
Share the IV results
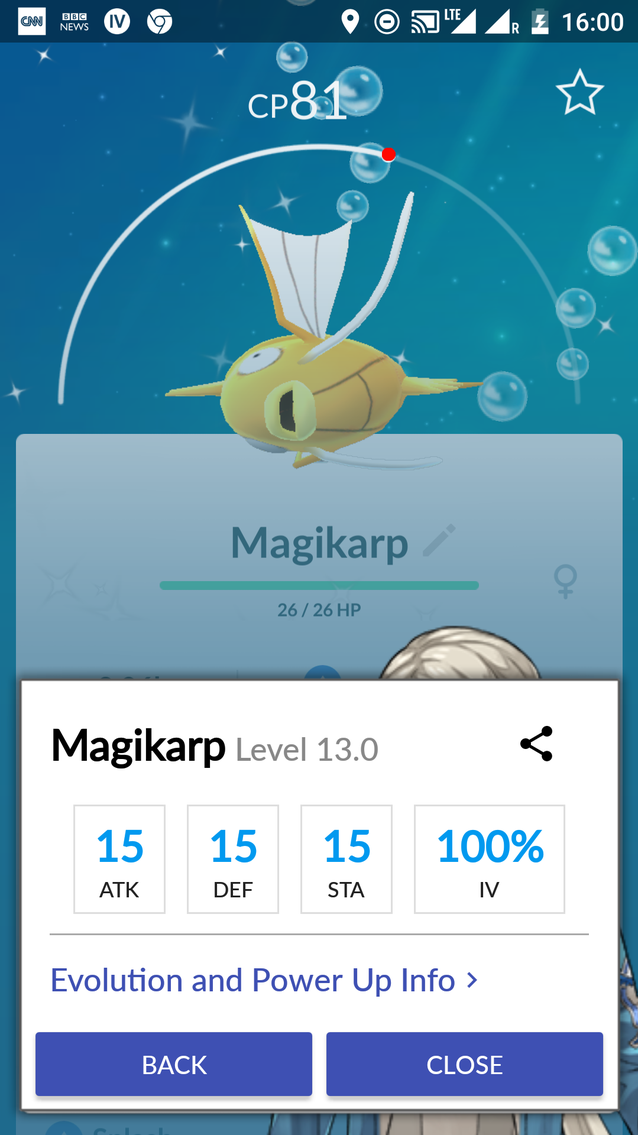(x=536, y=743)
